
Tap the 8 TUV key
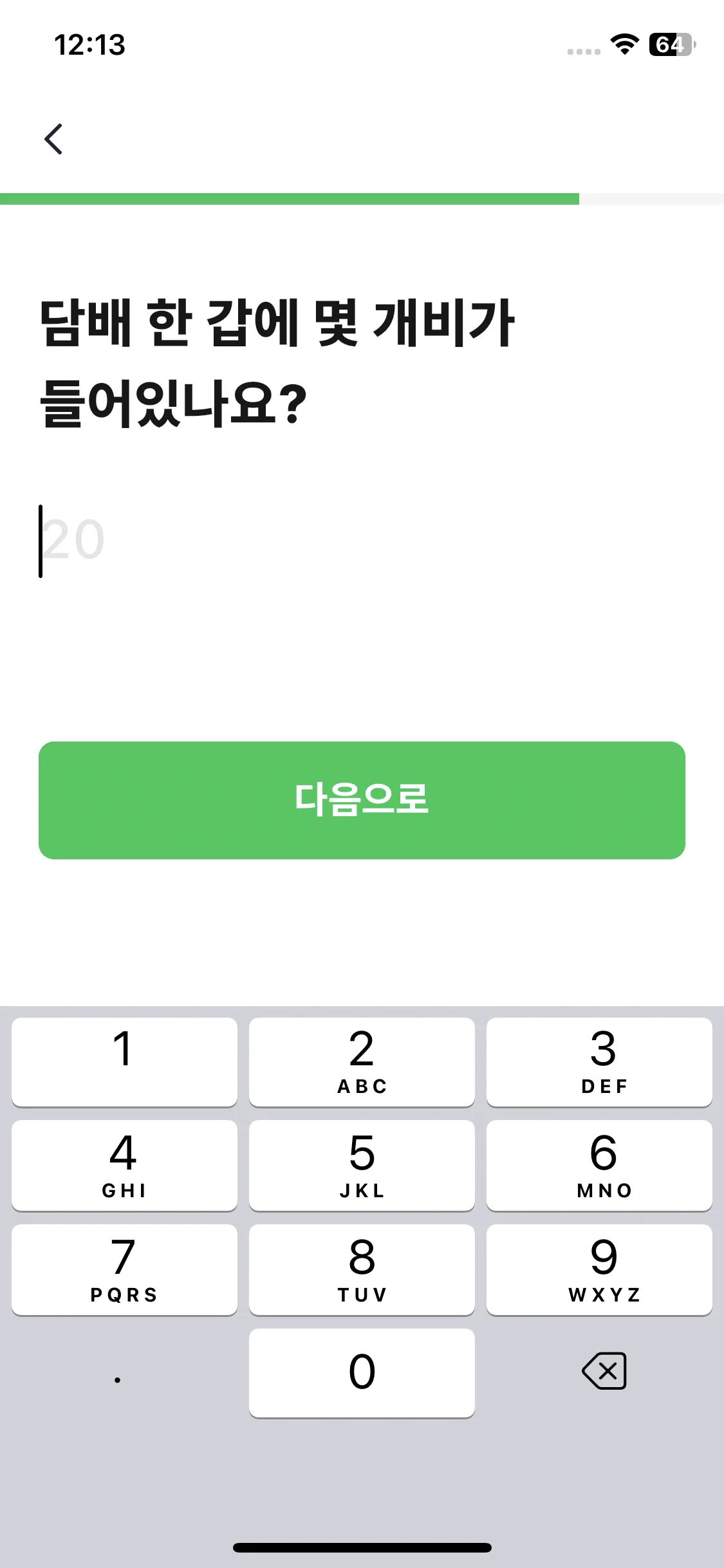(362, 1269)
